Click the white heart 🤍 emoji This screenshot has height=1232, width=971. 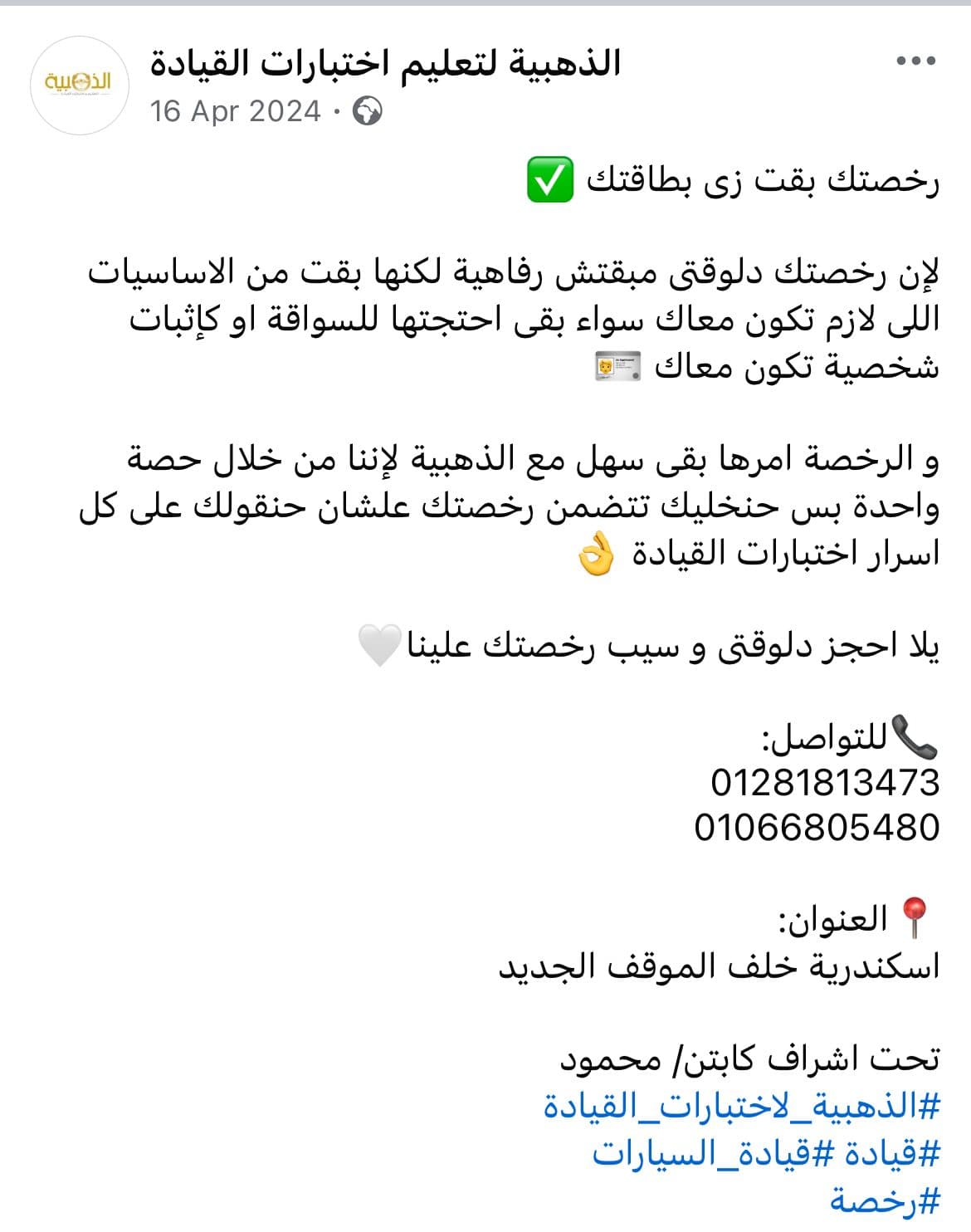pyautogui.click(x=379, y=645)
